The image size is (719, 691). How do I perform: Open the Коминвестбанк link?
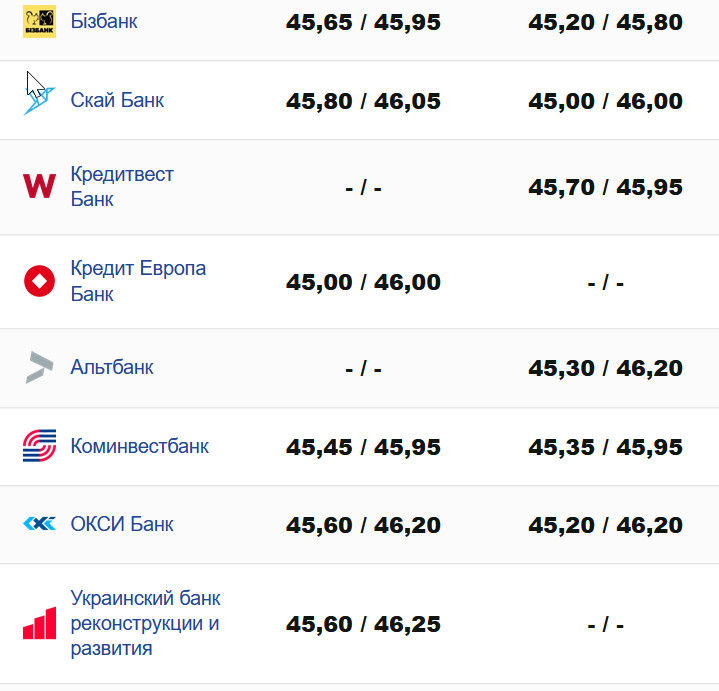coord(139,446)
